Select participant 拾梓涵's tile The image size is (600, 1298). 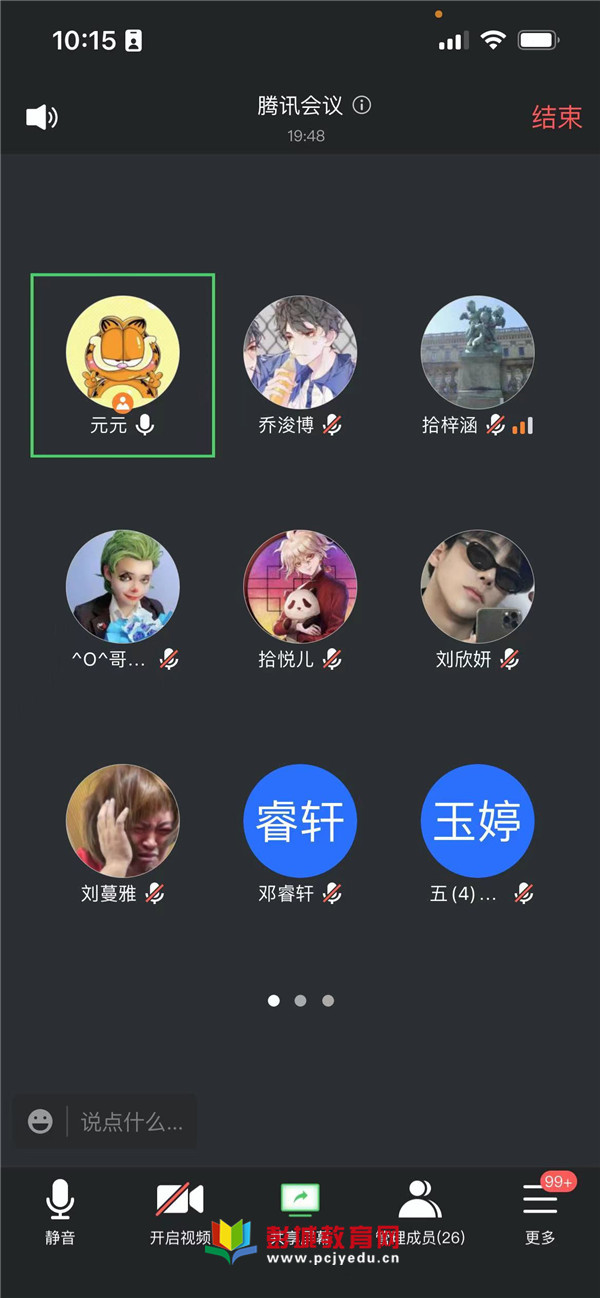click(x=477, y=365)
